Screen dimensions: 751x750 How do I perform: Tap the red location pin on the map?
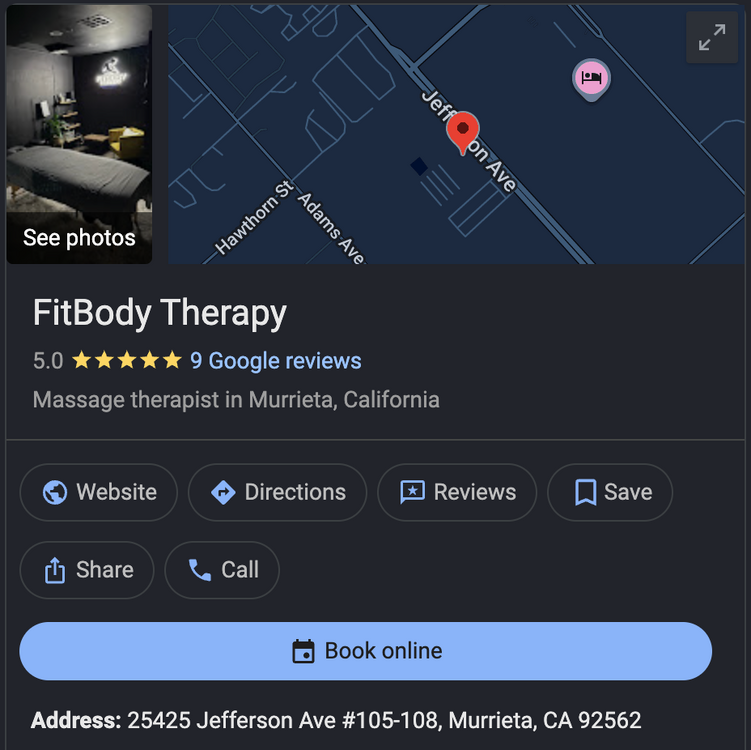coord(462,132)
